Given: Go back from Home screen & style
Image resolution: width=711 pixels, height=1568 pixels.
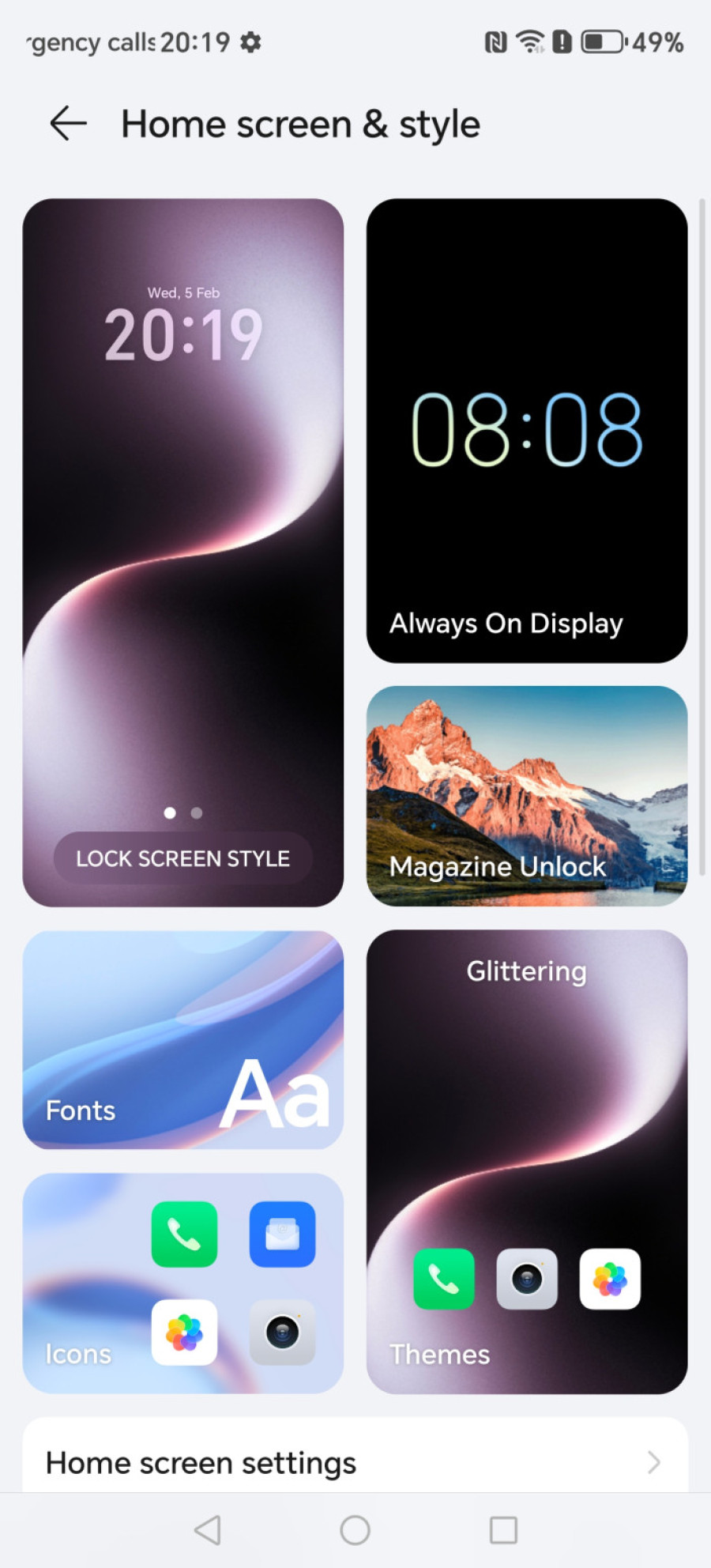Looking at the screenshot, I should tap(68, 124).
